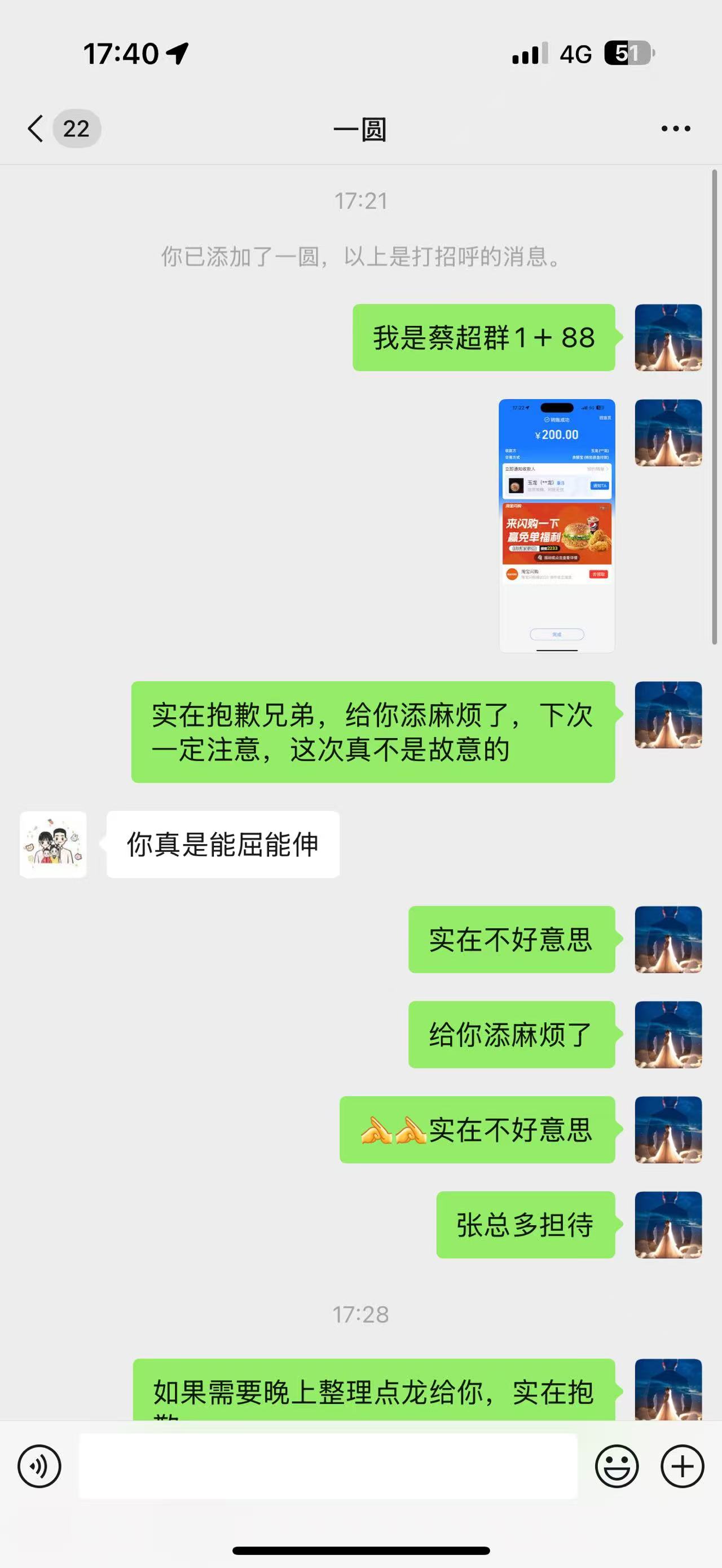This screenshot has height=1568, width=722.
Task: Open 一圆's profile from their avatar
Action: click(53, 844)
